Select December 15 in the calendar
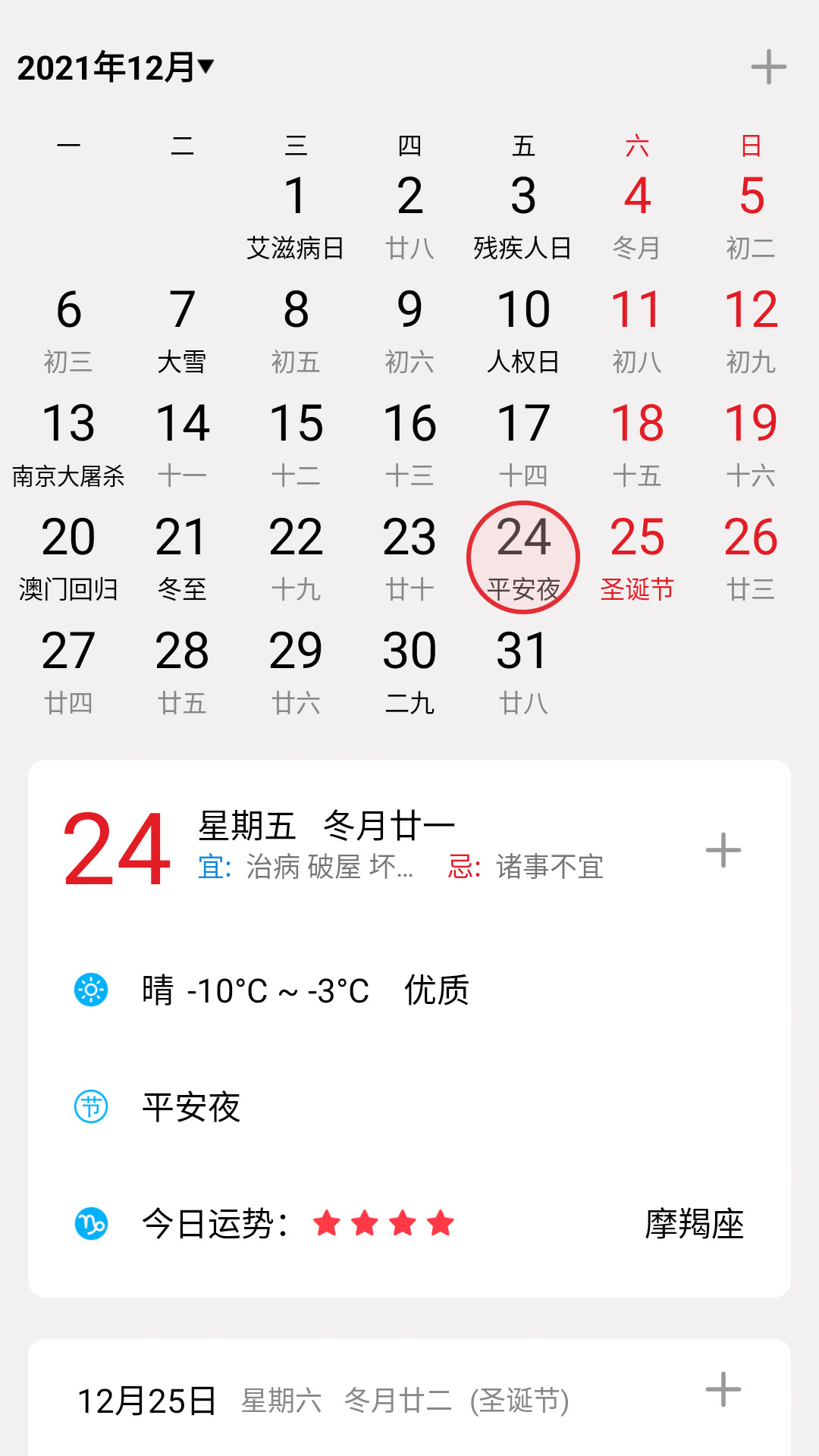 pyautogui.click(x=296, y=444)
